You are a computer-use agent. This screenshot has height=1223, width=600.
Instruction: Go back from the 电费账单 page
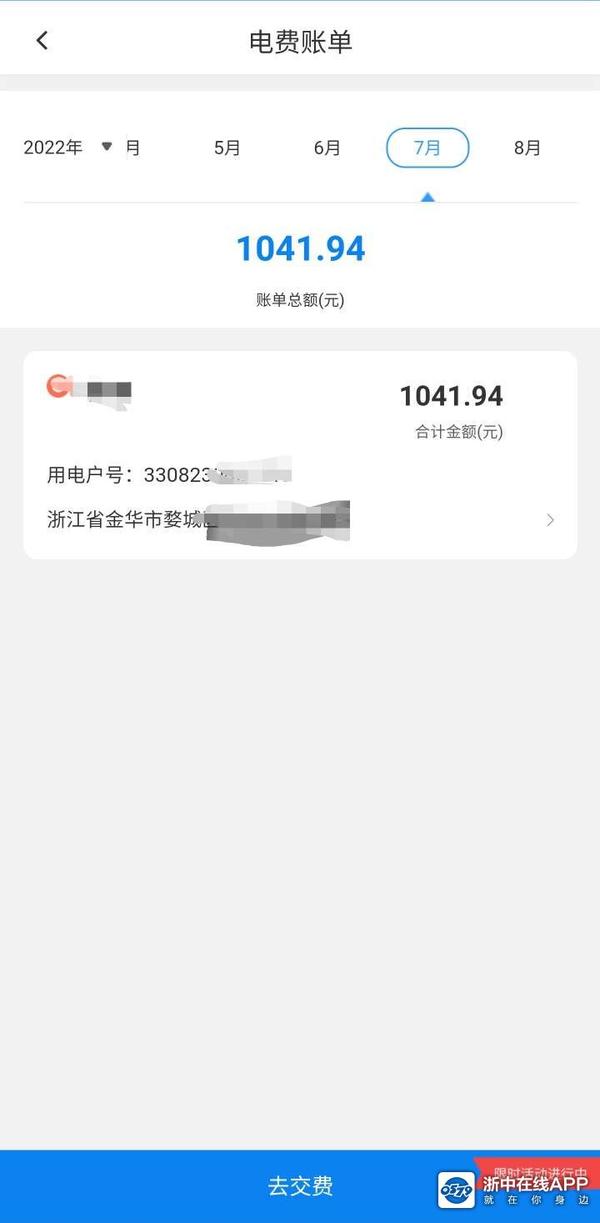(x=42, y=41)
